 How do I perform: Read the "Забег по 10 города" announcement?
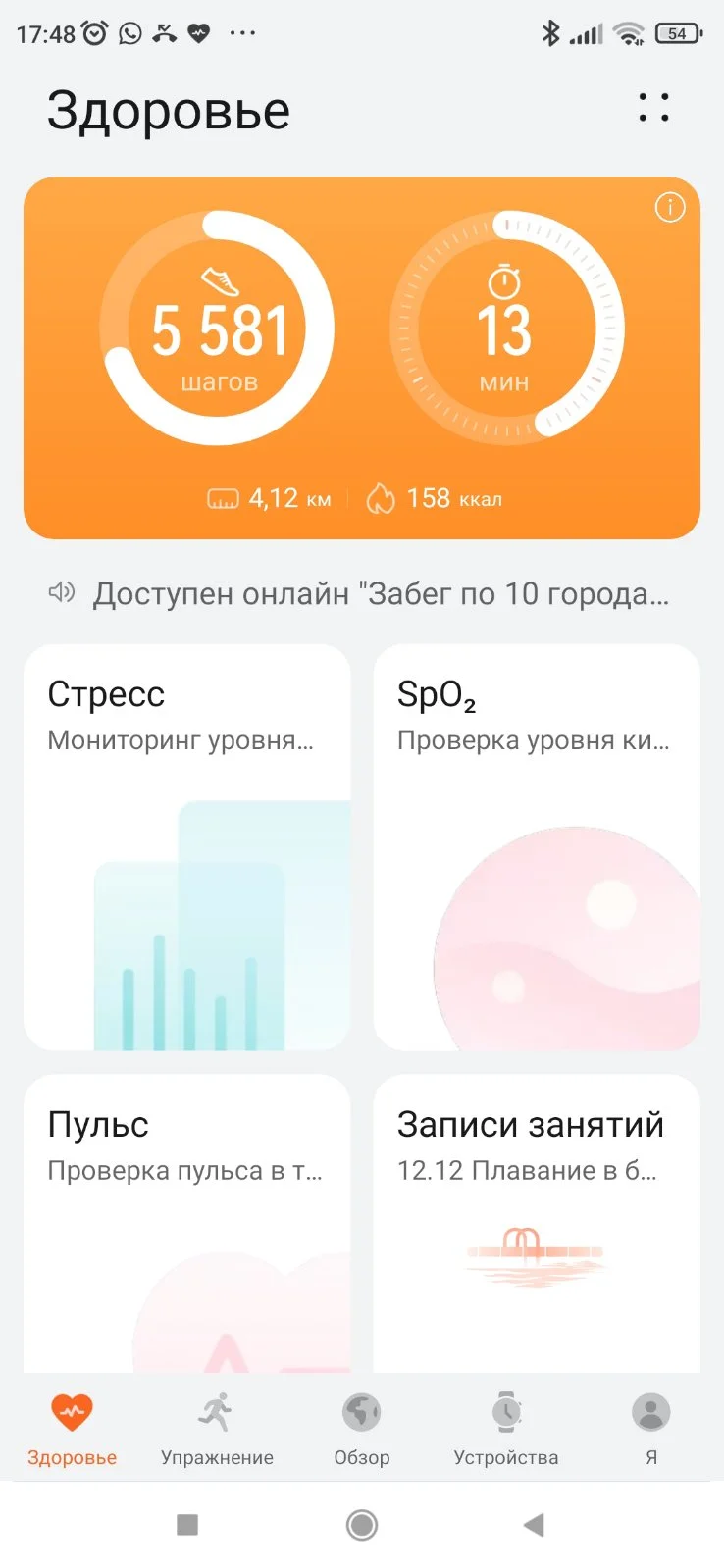click(x=381, y=593)
